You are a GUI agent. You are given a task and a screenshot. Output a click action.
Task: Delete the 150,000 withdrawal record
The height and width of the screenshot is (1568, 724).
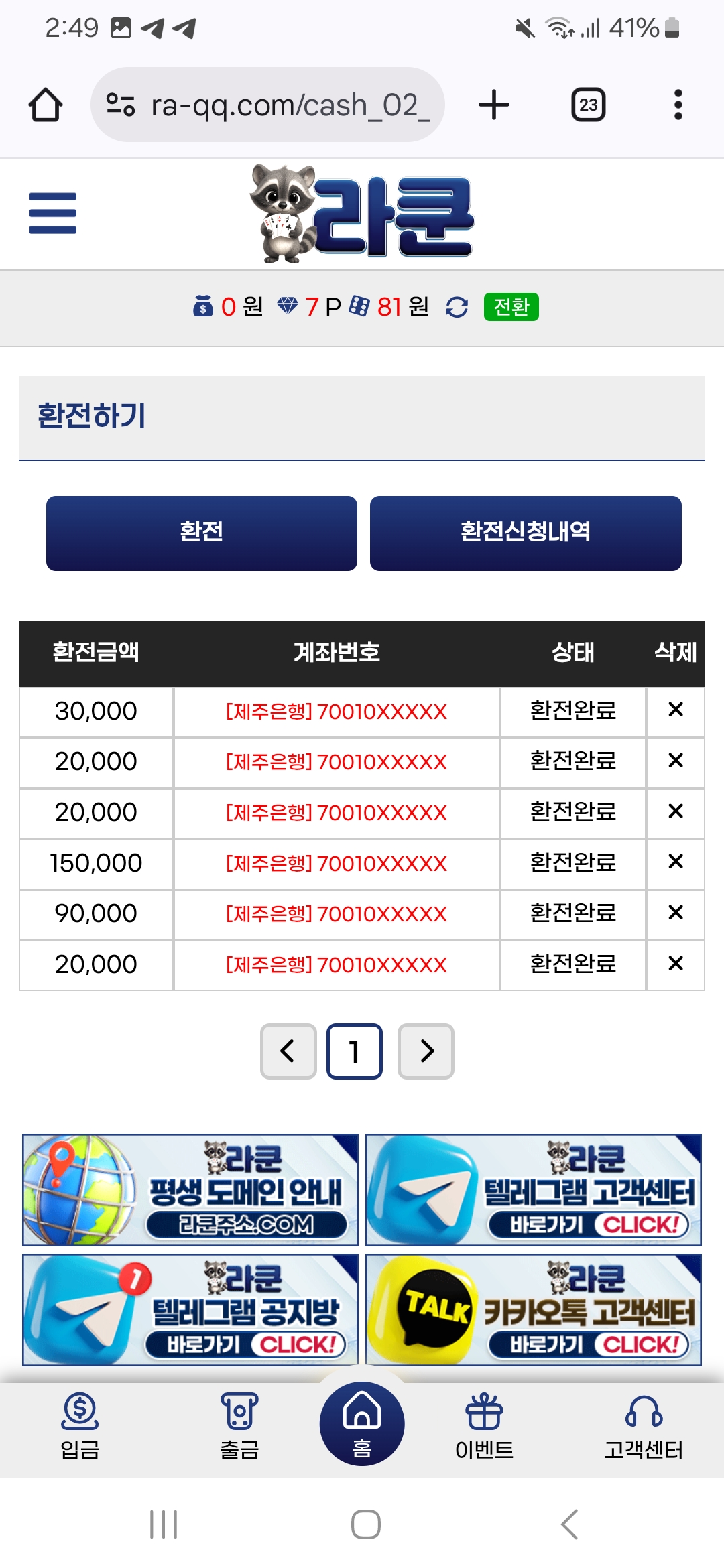click(676, 862)
